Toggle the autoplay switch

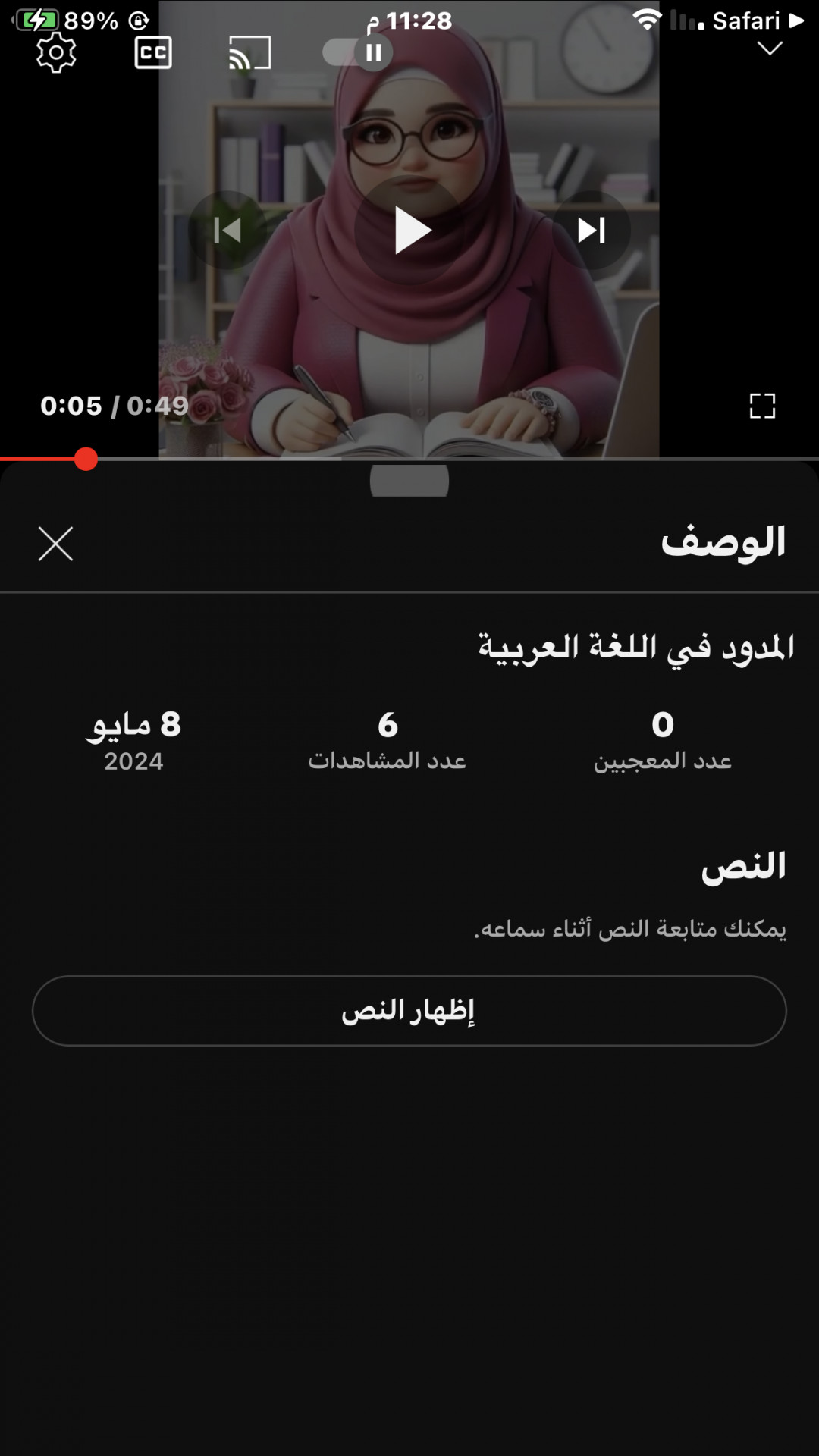(x=358, y=52)
